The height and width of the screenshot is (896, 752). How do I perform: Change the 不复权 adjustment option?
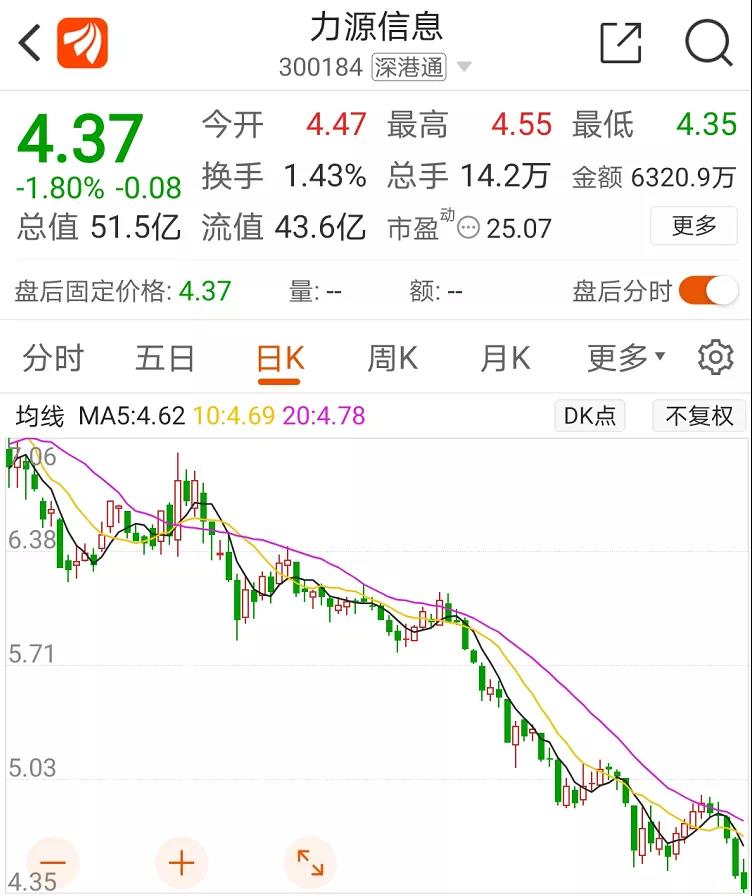[x=699, y=416]
